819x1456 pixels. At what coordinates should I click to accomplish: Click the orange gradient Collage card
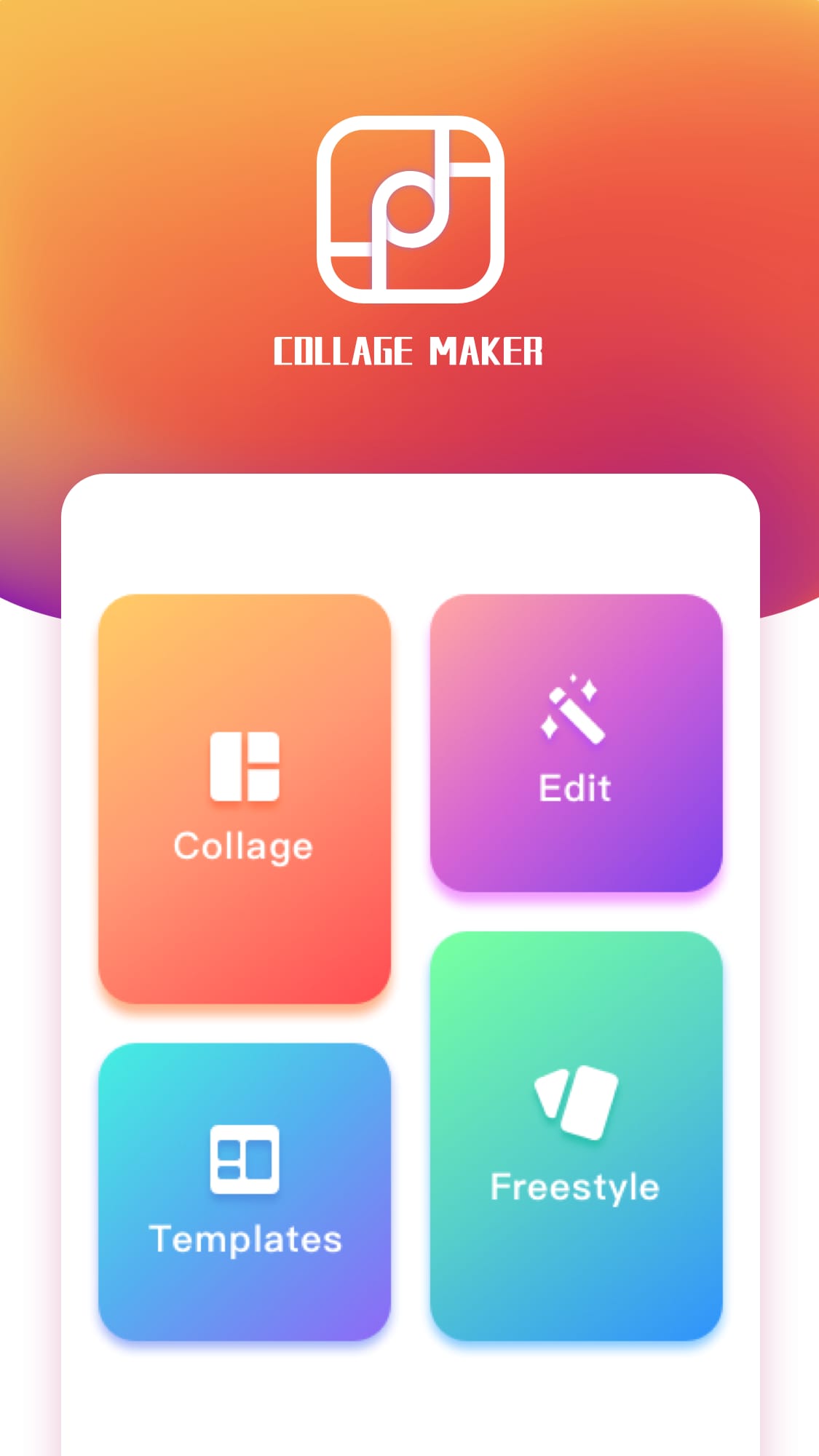[245, 800]
